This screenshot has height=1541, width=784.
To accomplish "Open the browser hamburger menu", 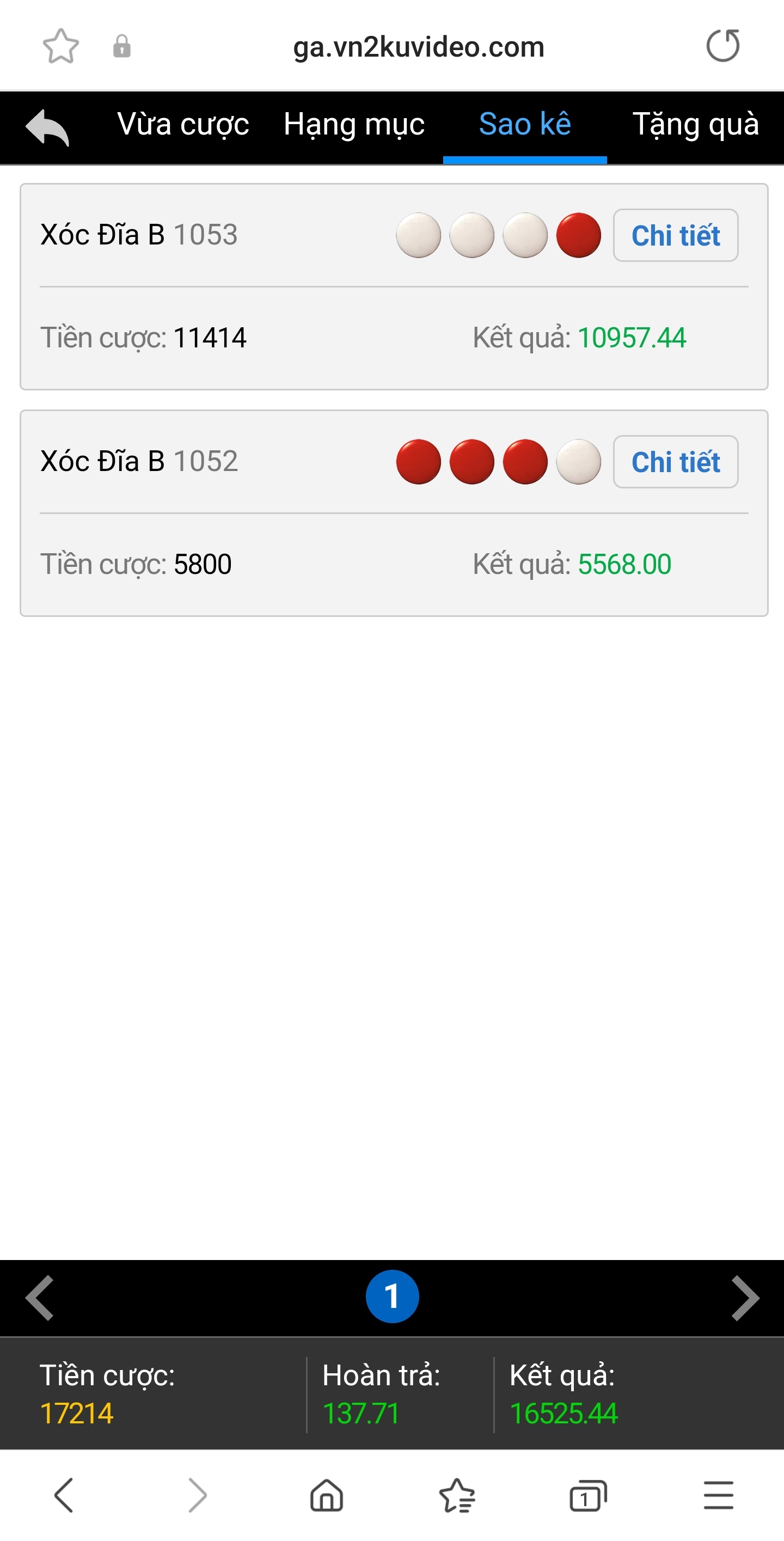I will point(718,1495).
